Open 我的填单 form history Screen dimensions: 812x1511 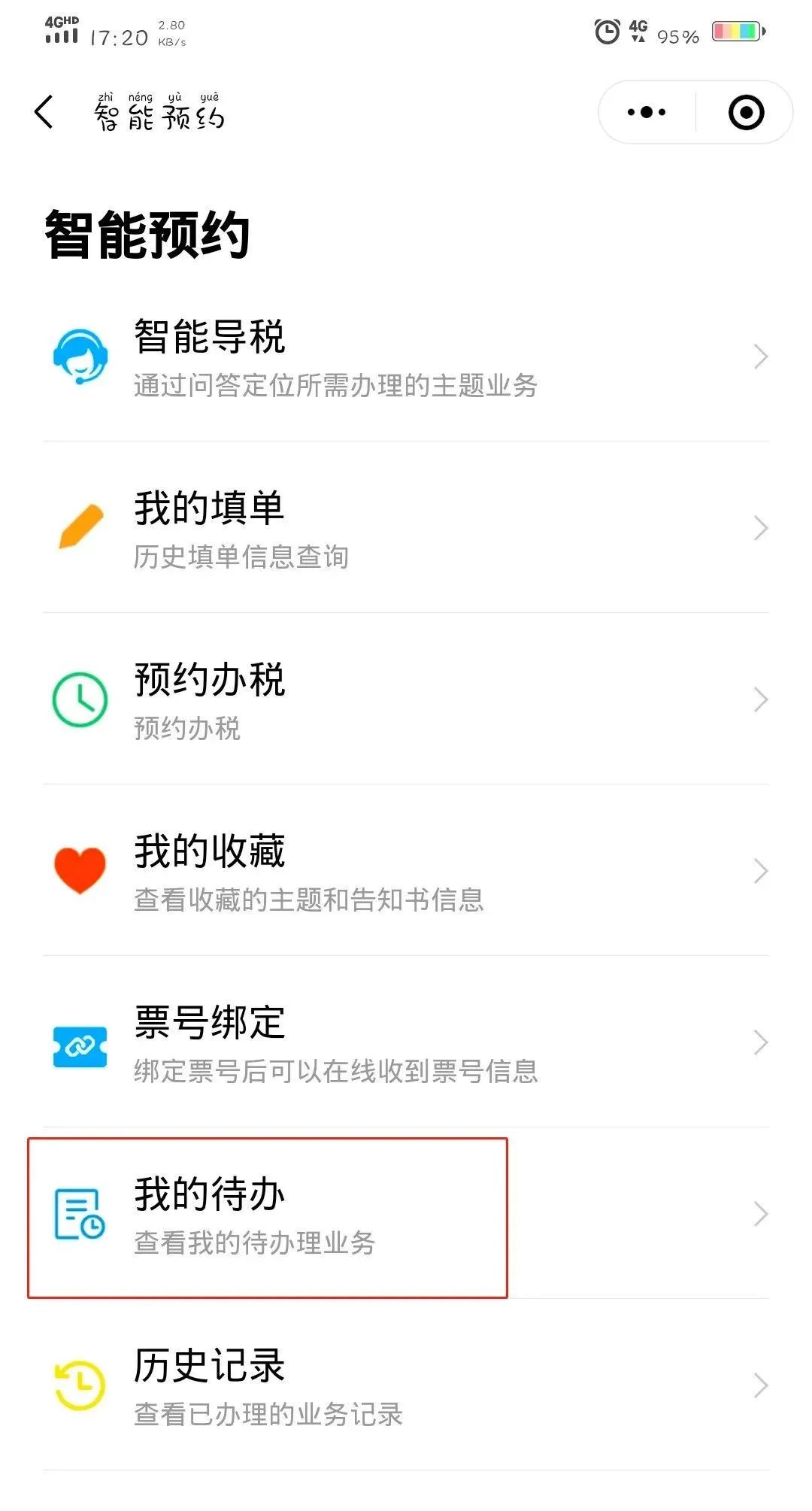pos(406,528)
